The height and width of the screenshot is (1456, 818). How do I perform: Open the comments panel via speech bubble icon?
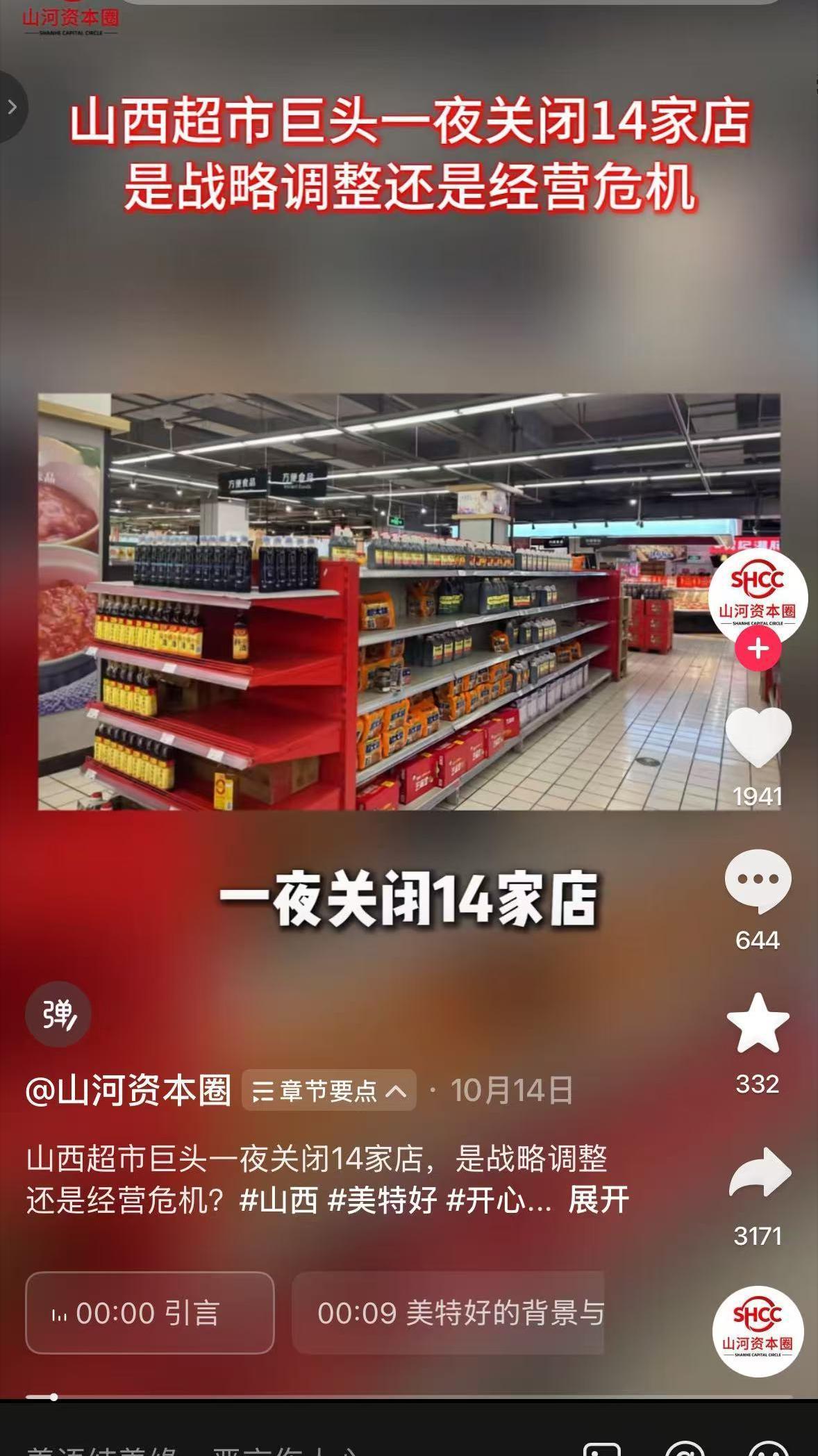(759, 878)
